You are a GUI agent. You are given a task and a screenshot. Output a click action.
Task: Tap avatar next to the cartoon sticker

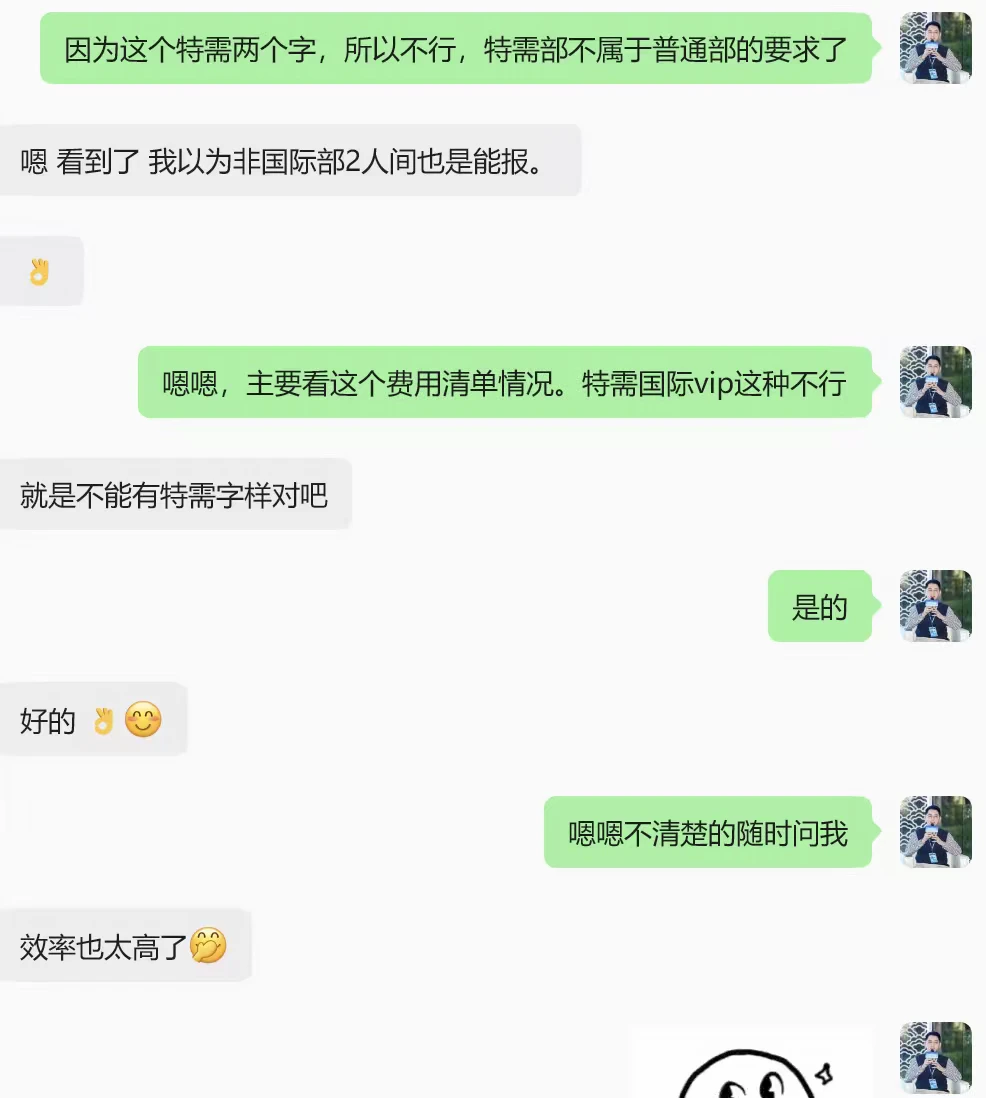pyautogui.click(x=936, y=1058)
